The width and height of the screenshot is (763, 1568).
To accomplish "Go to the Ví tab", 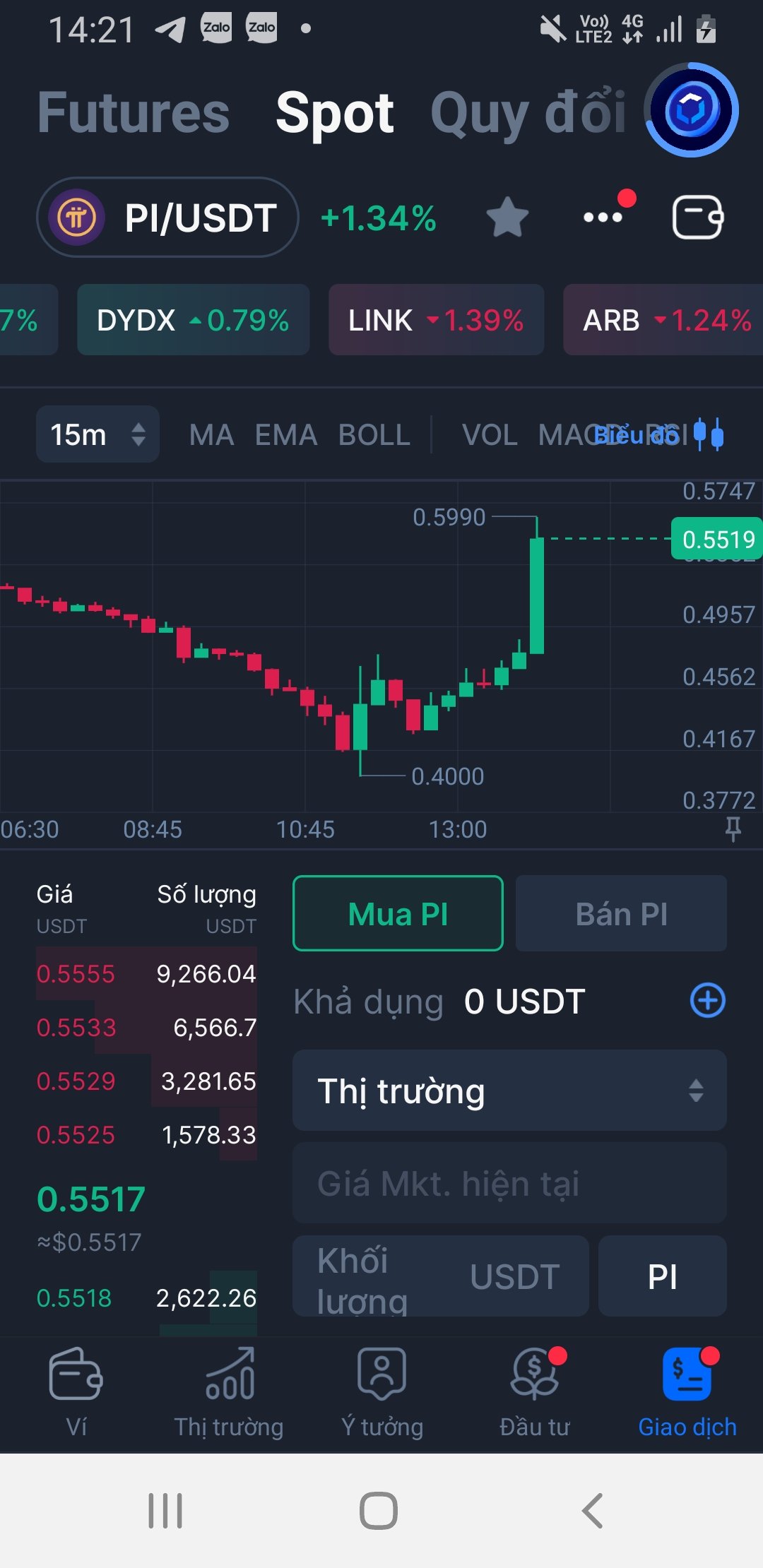I will coord(76,1393).
